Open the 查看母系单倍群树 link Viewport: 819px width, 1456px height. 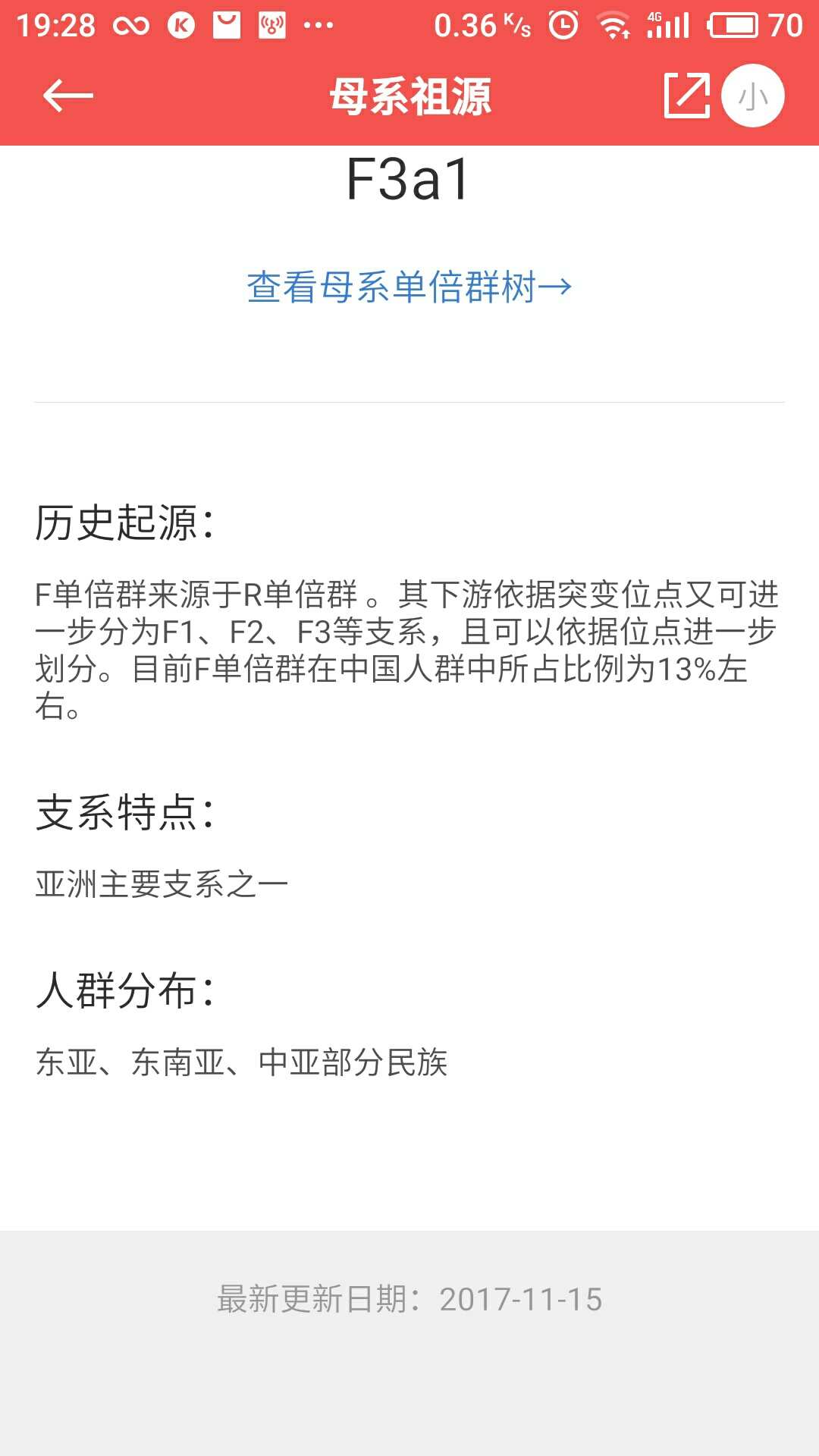pyautogui.click(x=409, y=287)
